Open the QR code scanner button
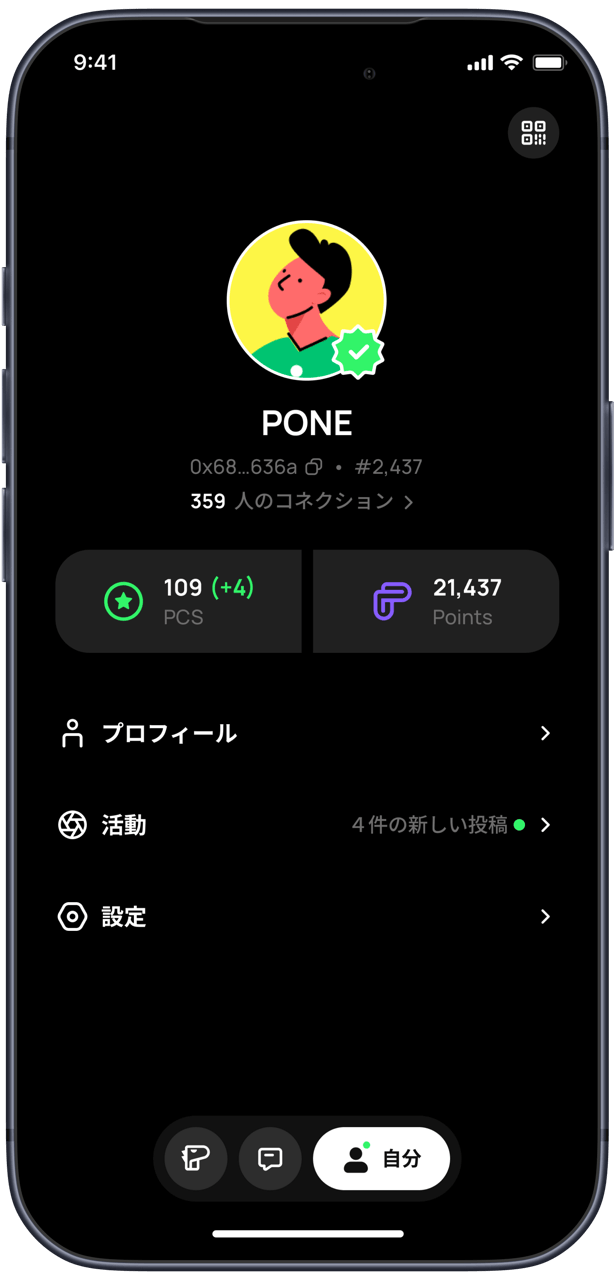 click(533, 133)
